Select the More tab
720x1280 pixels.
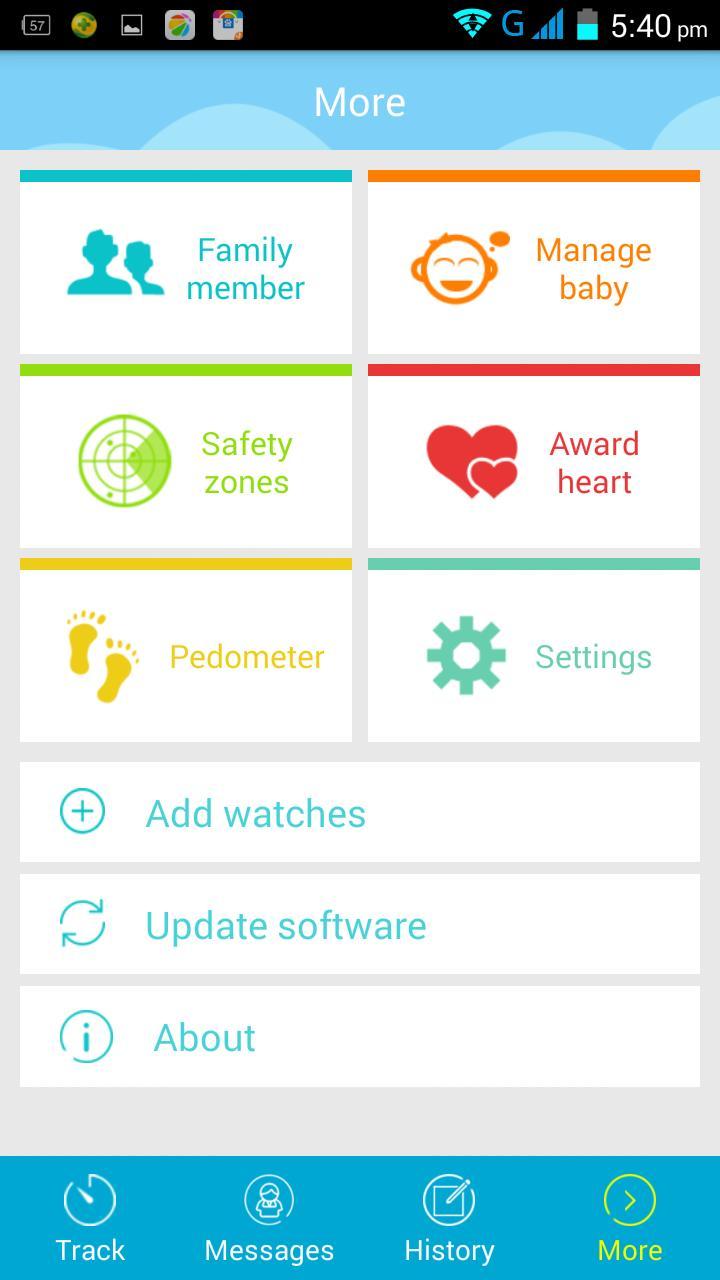(630, 1218)
